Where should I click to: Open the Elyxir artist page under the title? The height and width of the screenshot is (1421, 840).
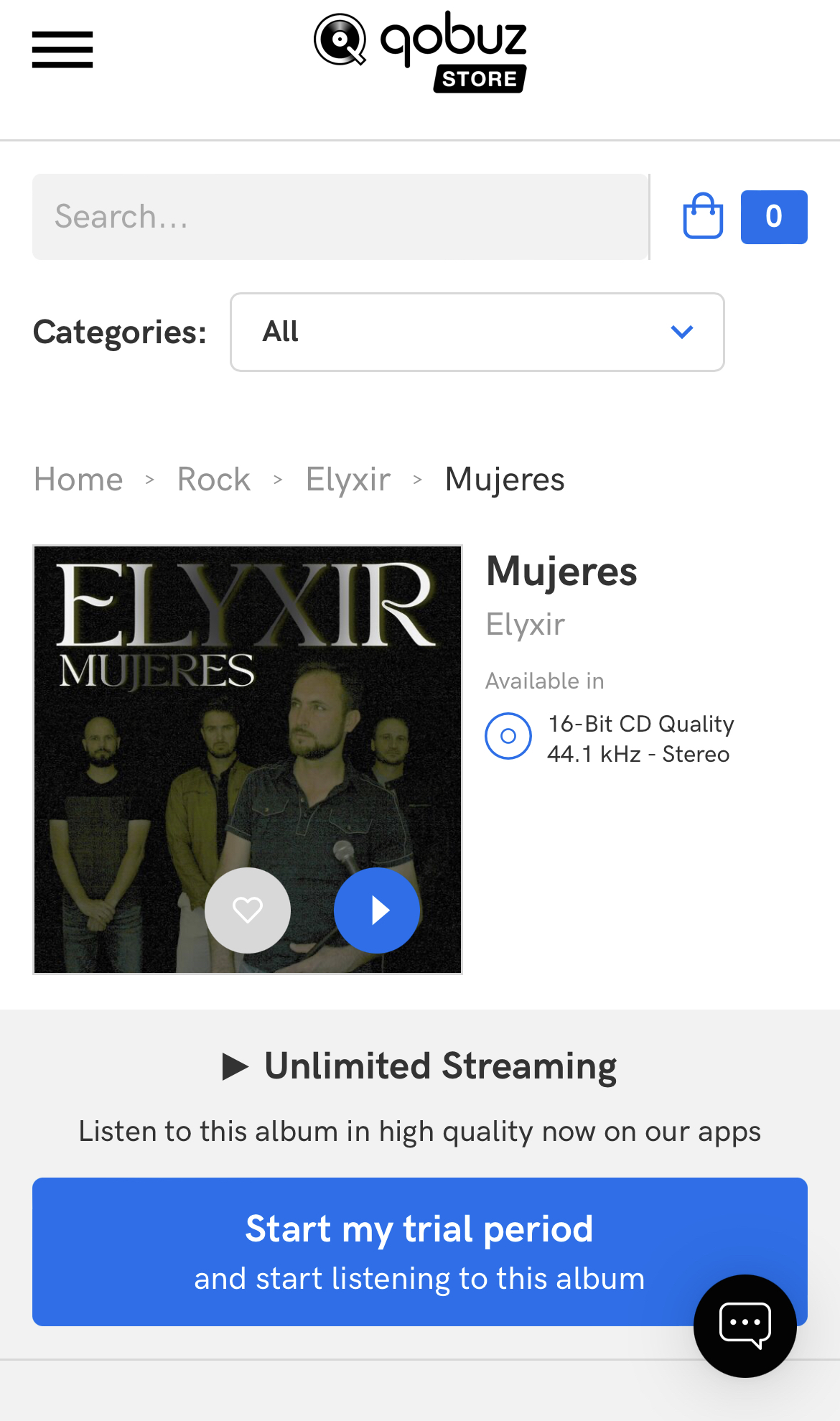coord(526,624)
